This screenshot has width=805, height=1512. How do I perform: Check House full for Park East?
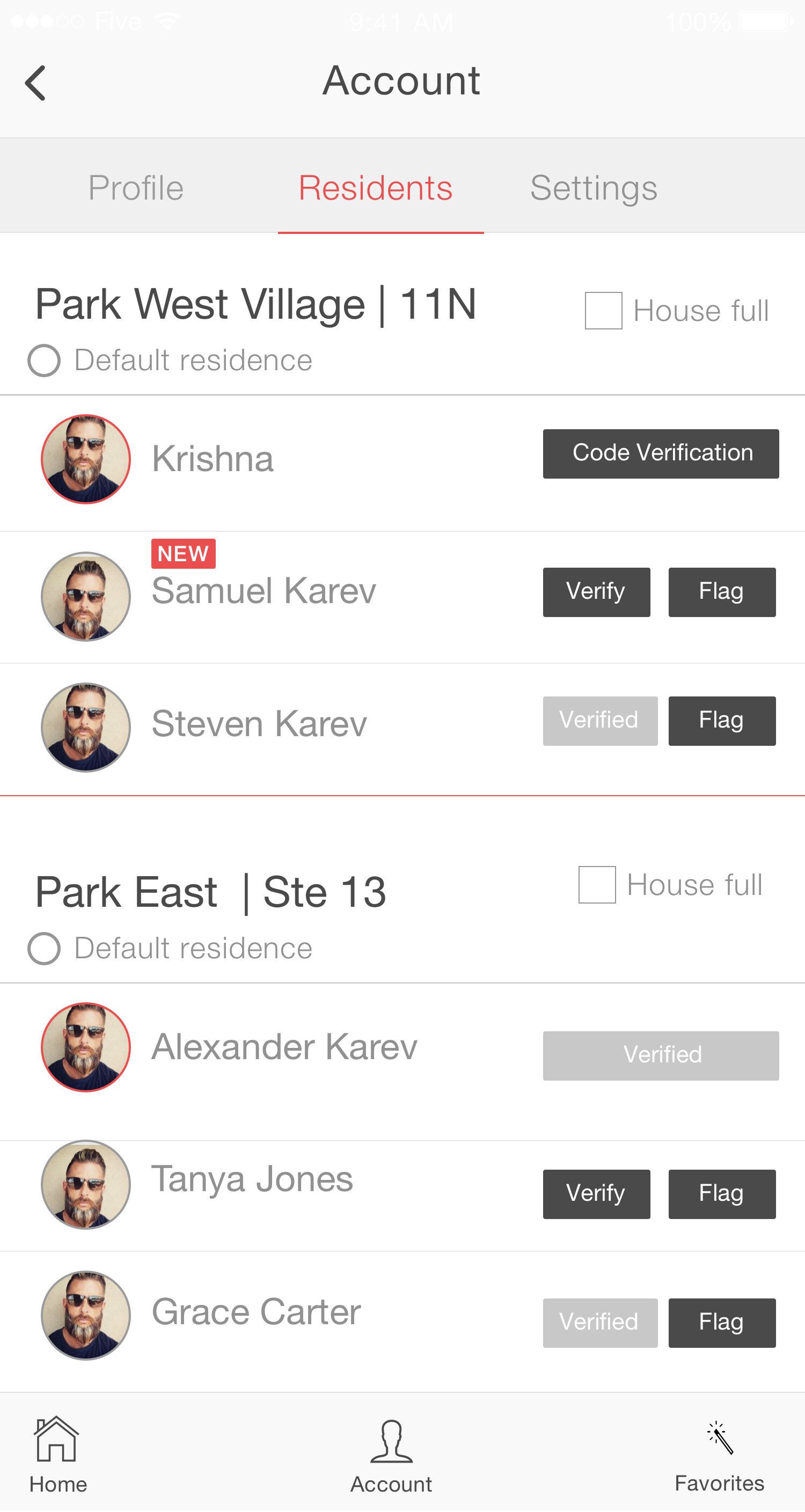pos(597,885)
